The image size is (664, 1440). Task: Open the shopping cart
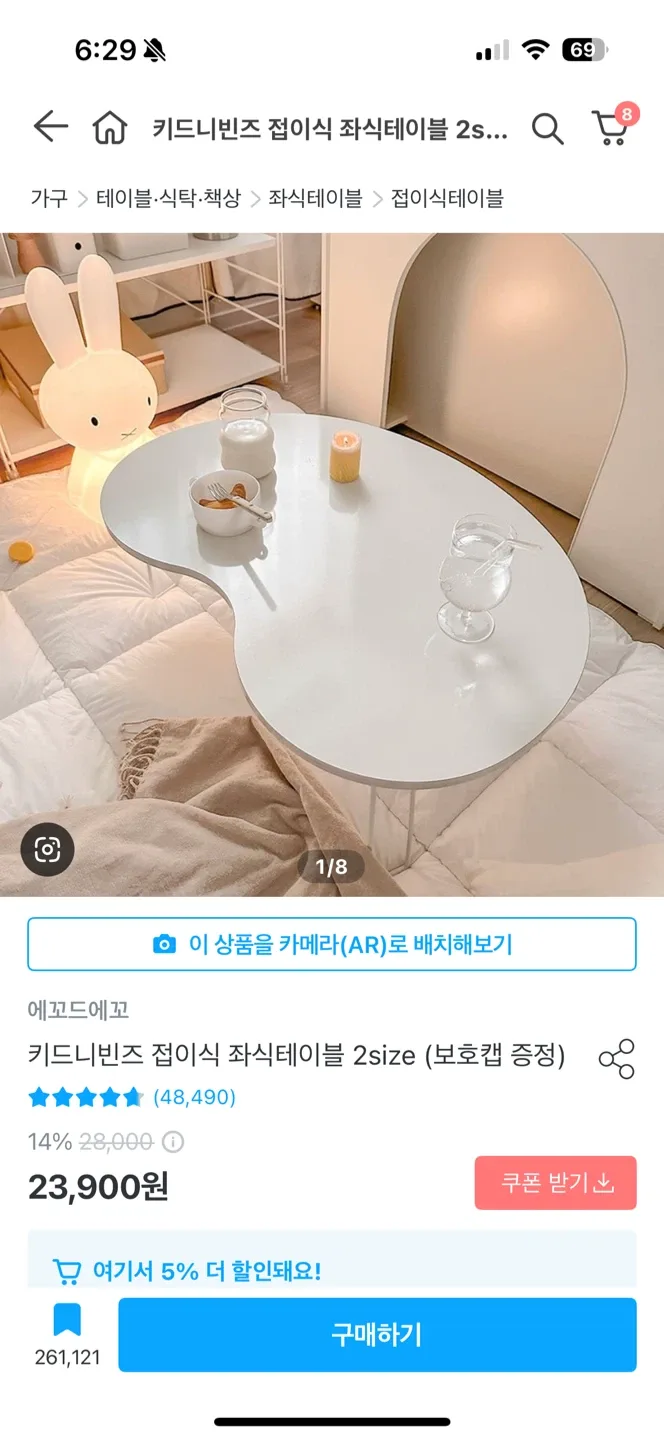610,128
